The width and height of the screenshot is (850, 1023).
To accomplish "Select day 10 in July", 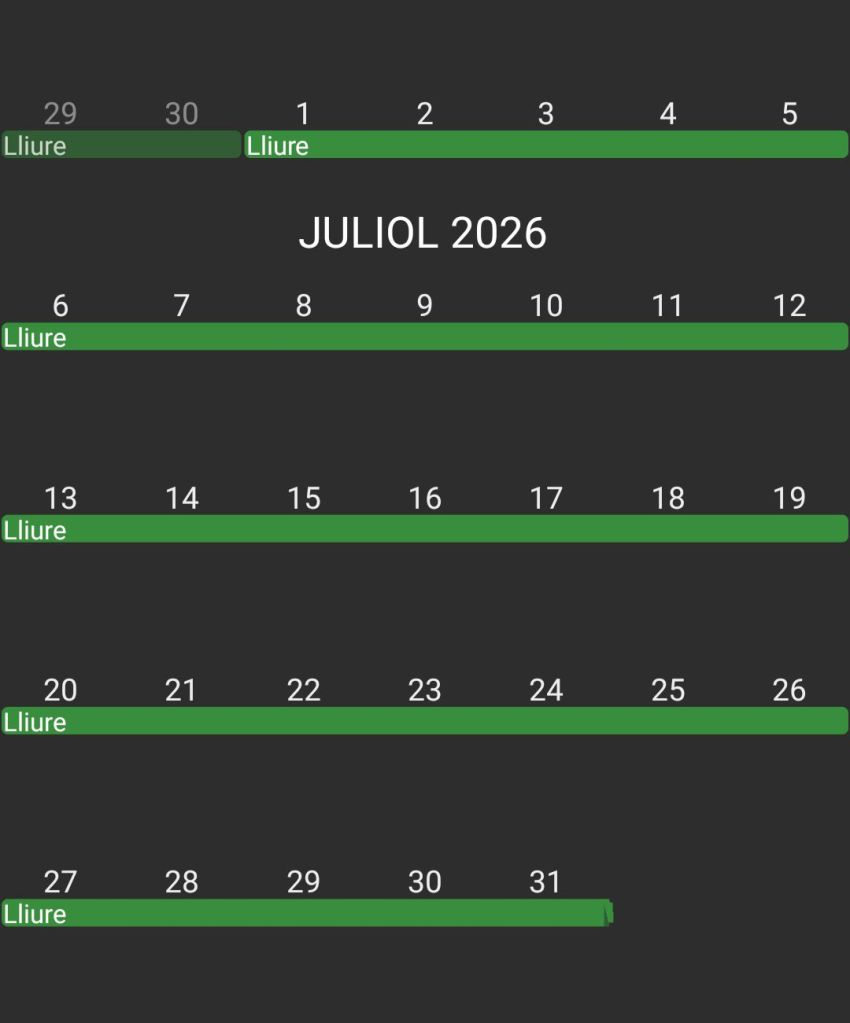I will coord(546,305).
